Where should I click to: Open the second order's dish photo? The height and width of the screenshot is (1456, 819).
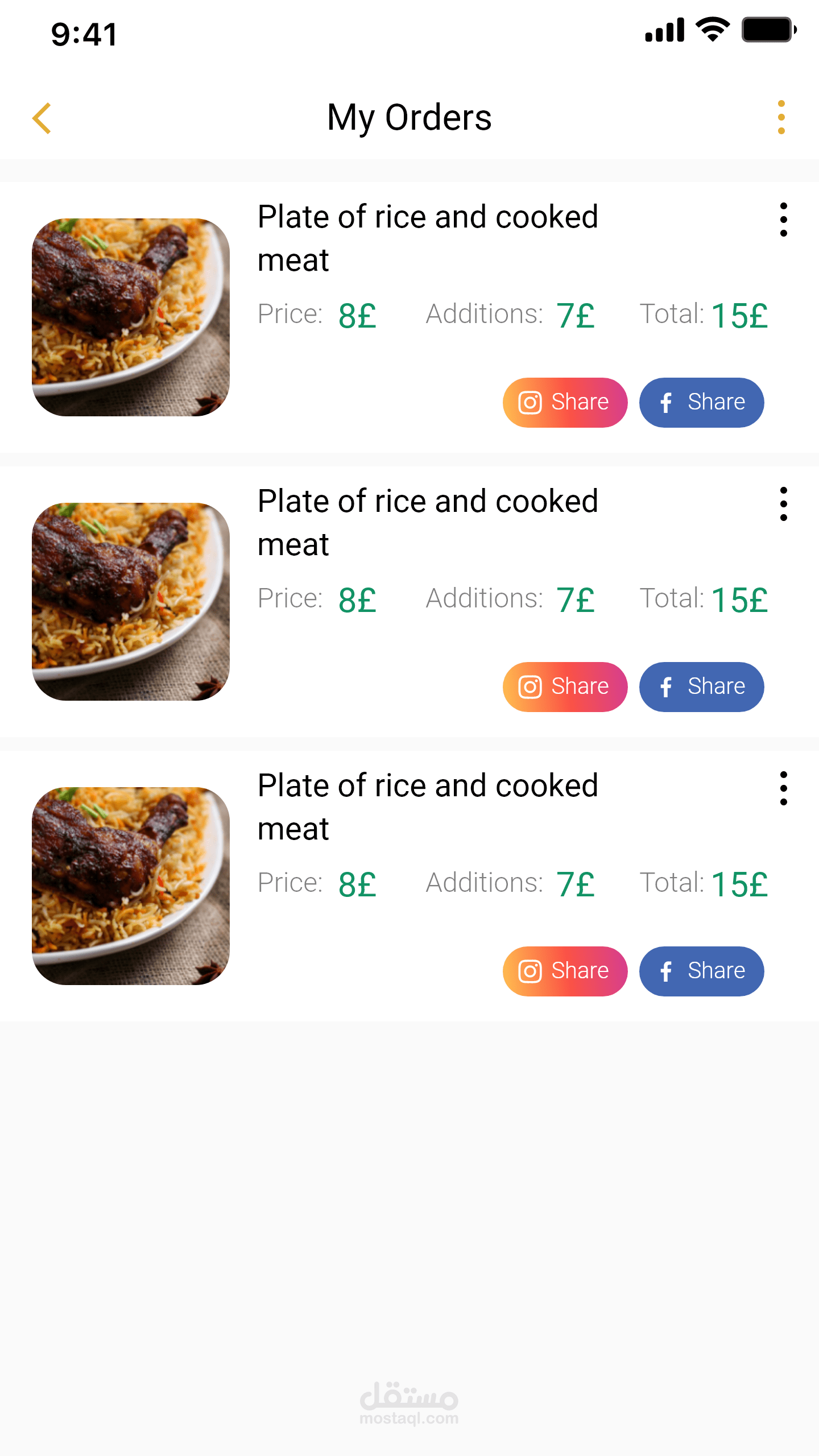131,602
